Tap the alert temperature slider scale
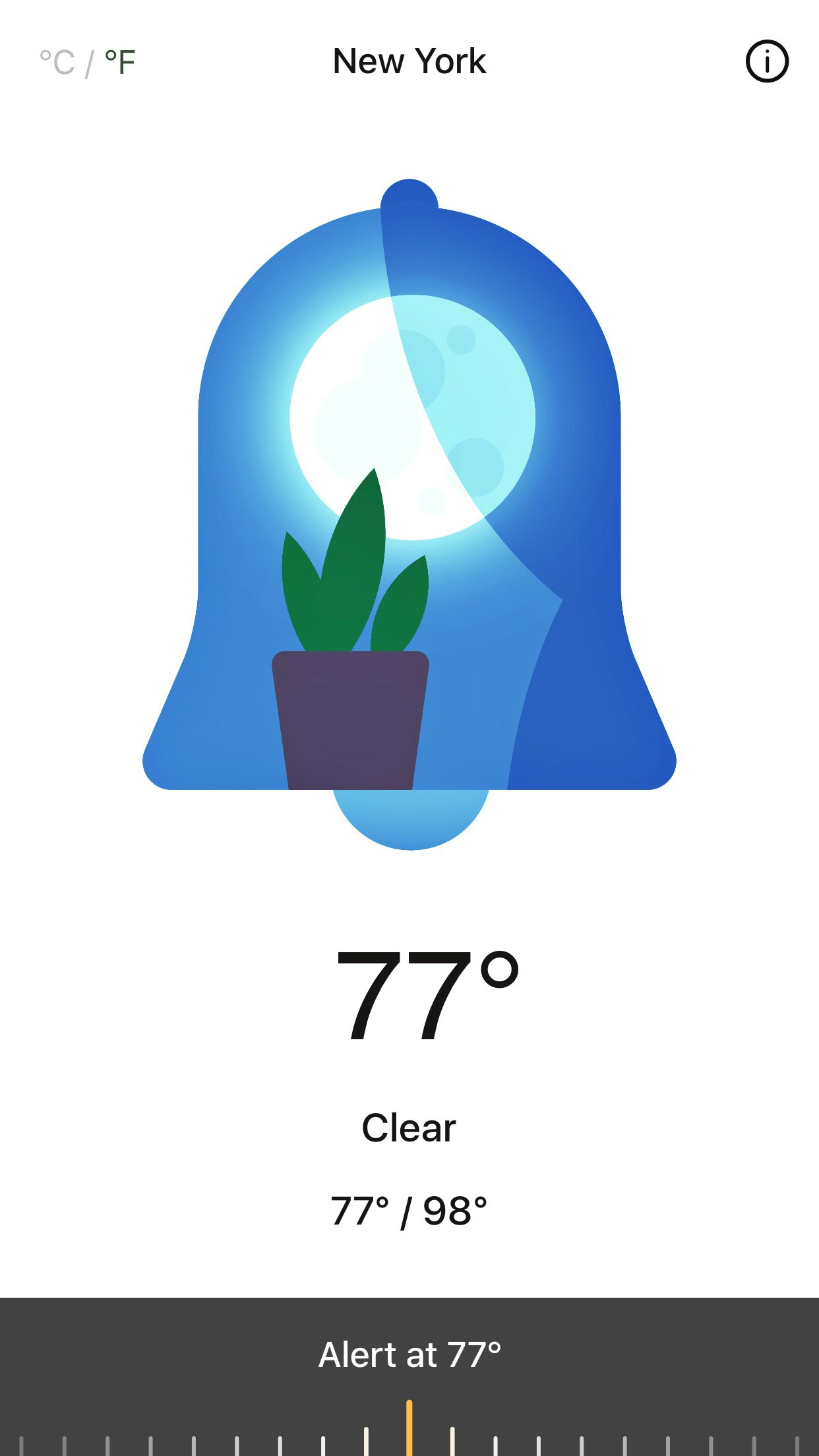Image resolution: width=819 pixels, height=1456 pixels. click(409, 1428)
